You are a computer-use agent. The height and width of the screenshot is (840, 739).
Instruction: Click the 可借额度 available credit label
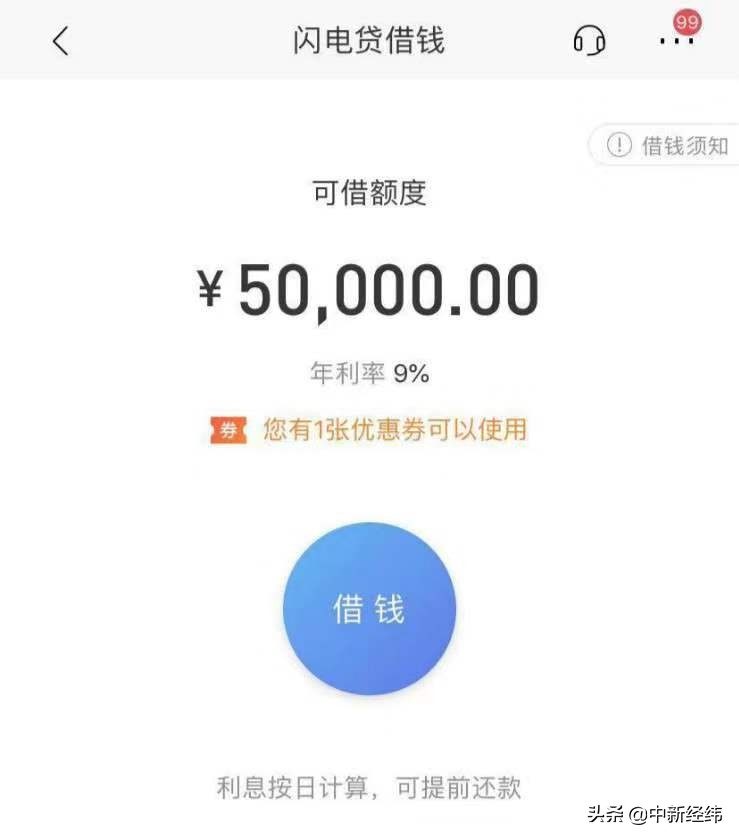pos(369,194)
